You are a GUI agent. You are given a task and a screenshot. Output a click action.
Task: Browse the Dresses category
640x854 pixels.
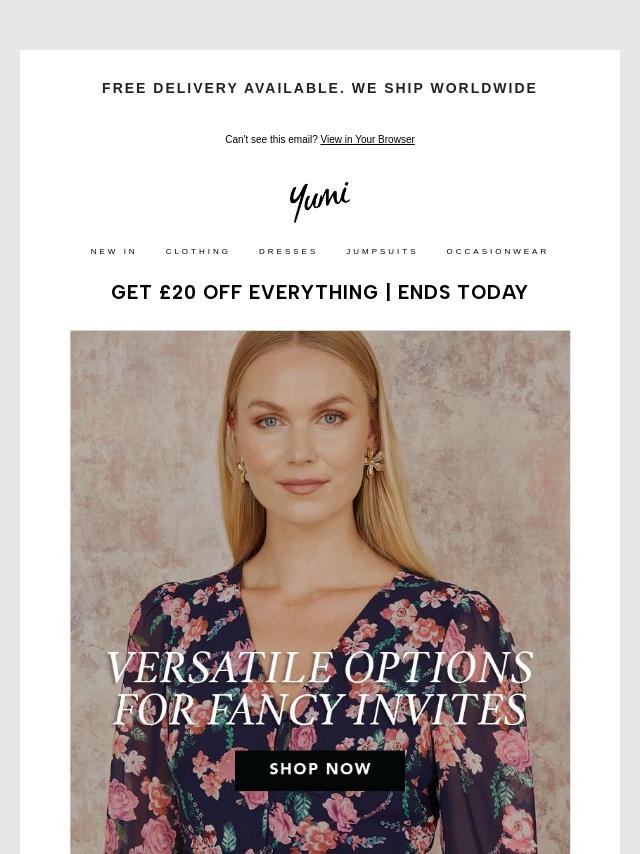tap(288, 252)
